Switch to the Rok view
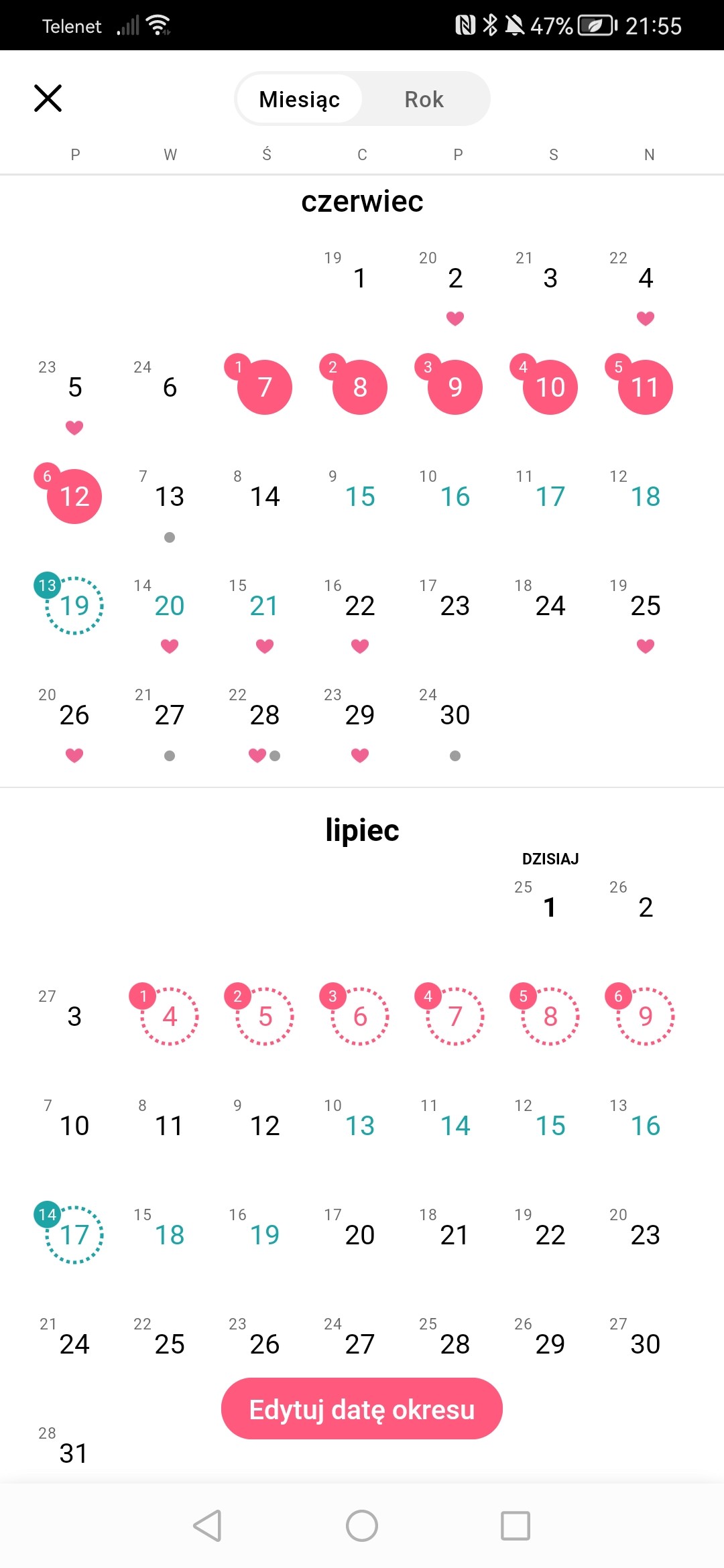 point(424,99)
